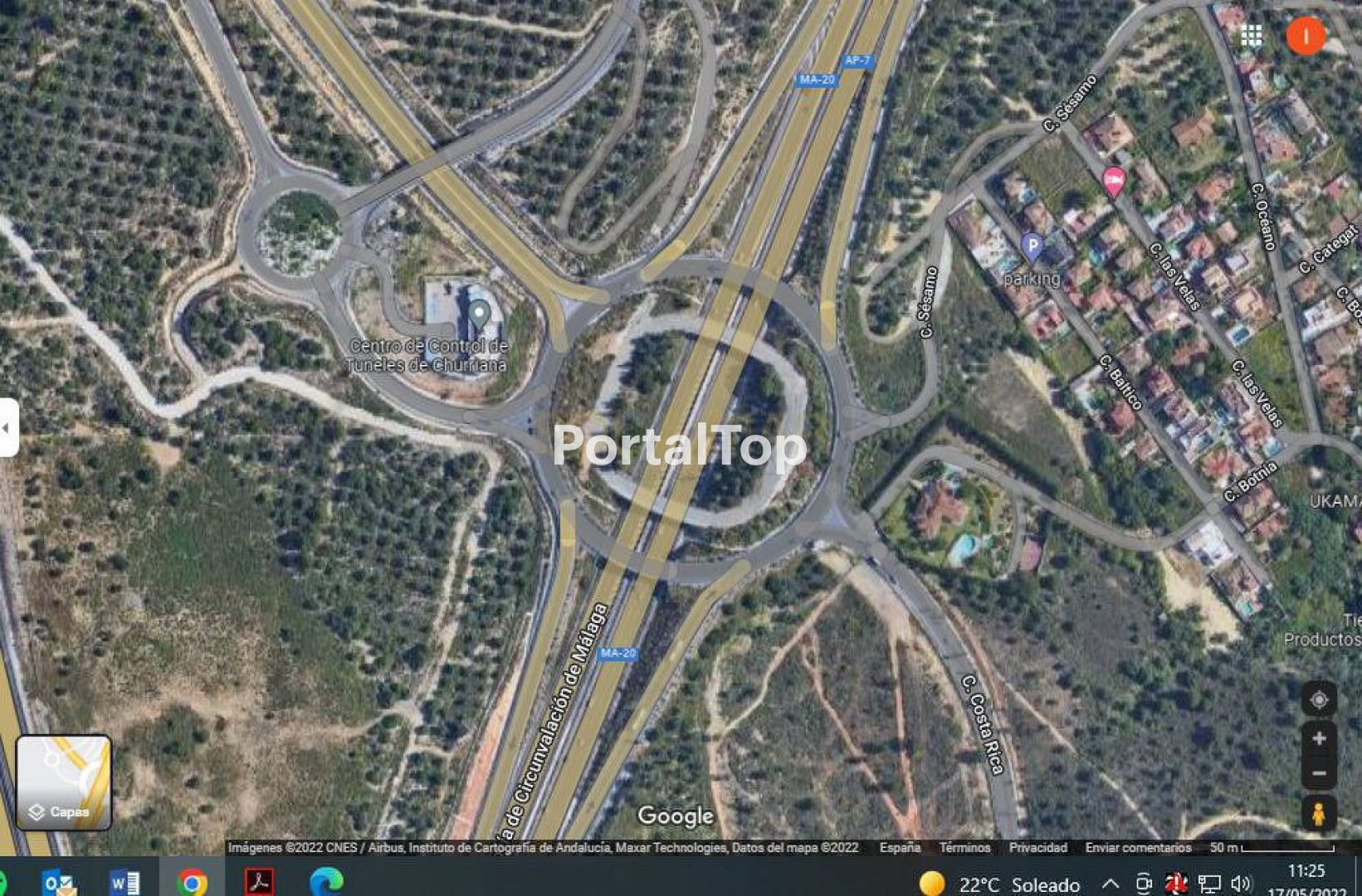Select the parking marker
Image resolution: width=1362 pixels, height=896 pixels.
[1032, 246]
